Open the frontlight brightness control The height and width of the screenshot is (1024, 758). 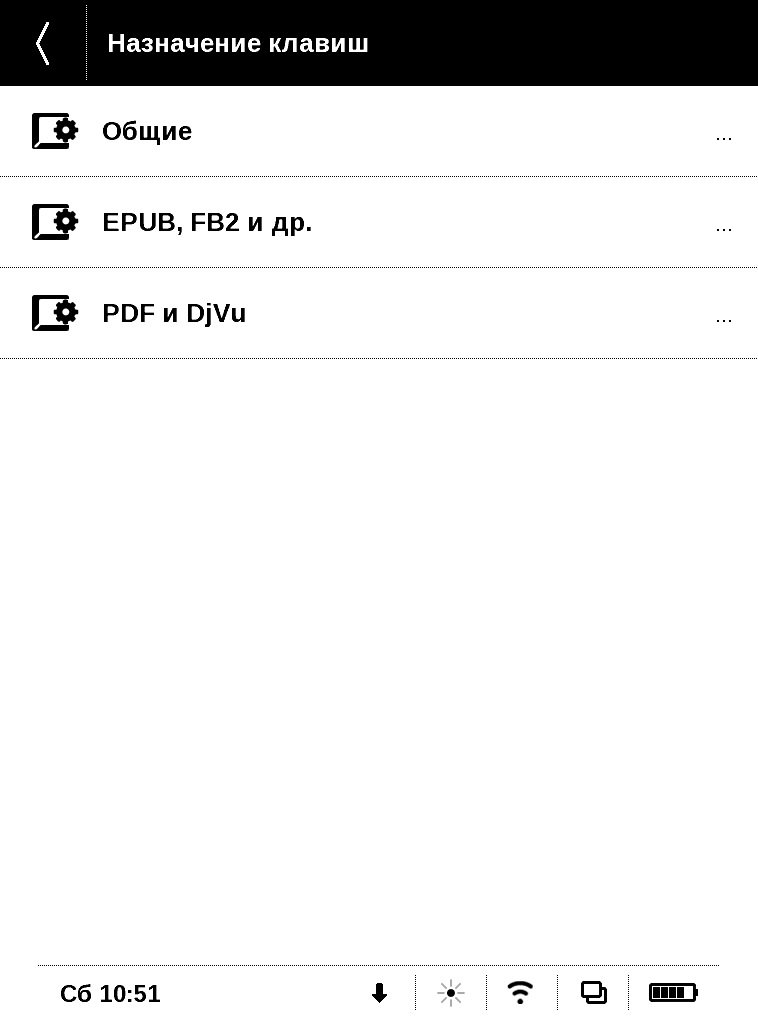tap(451, 993)
